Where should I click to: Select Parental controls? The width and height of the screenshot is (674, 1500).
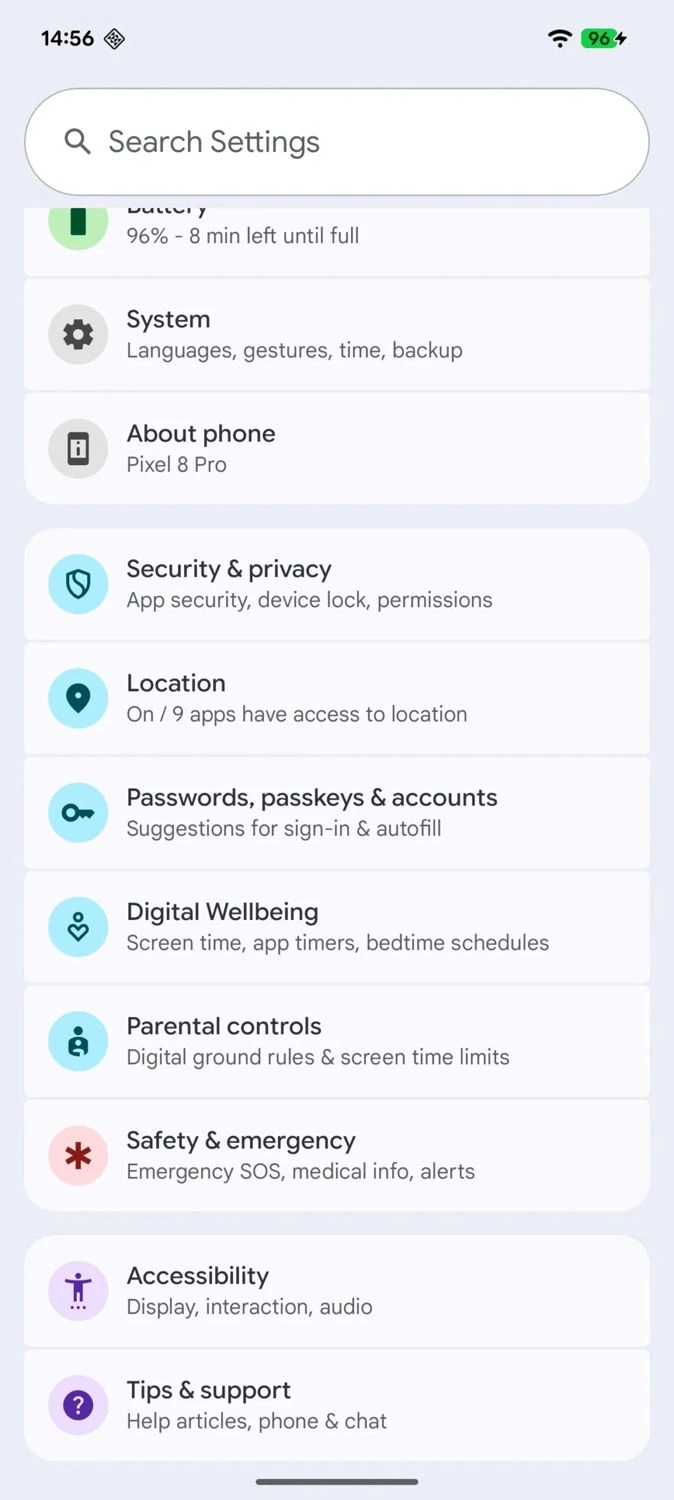tap(336, 1040)
